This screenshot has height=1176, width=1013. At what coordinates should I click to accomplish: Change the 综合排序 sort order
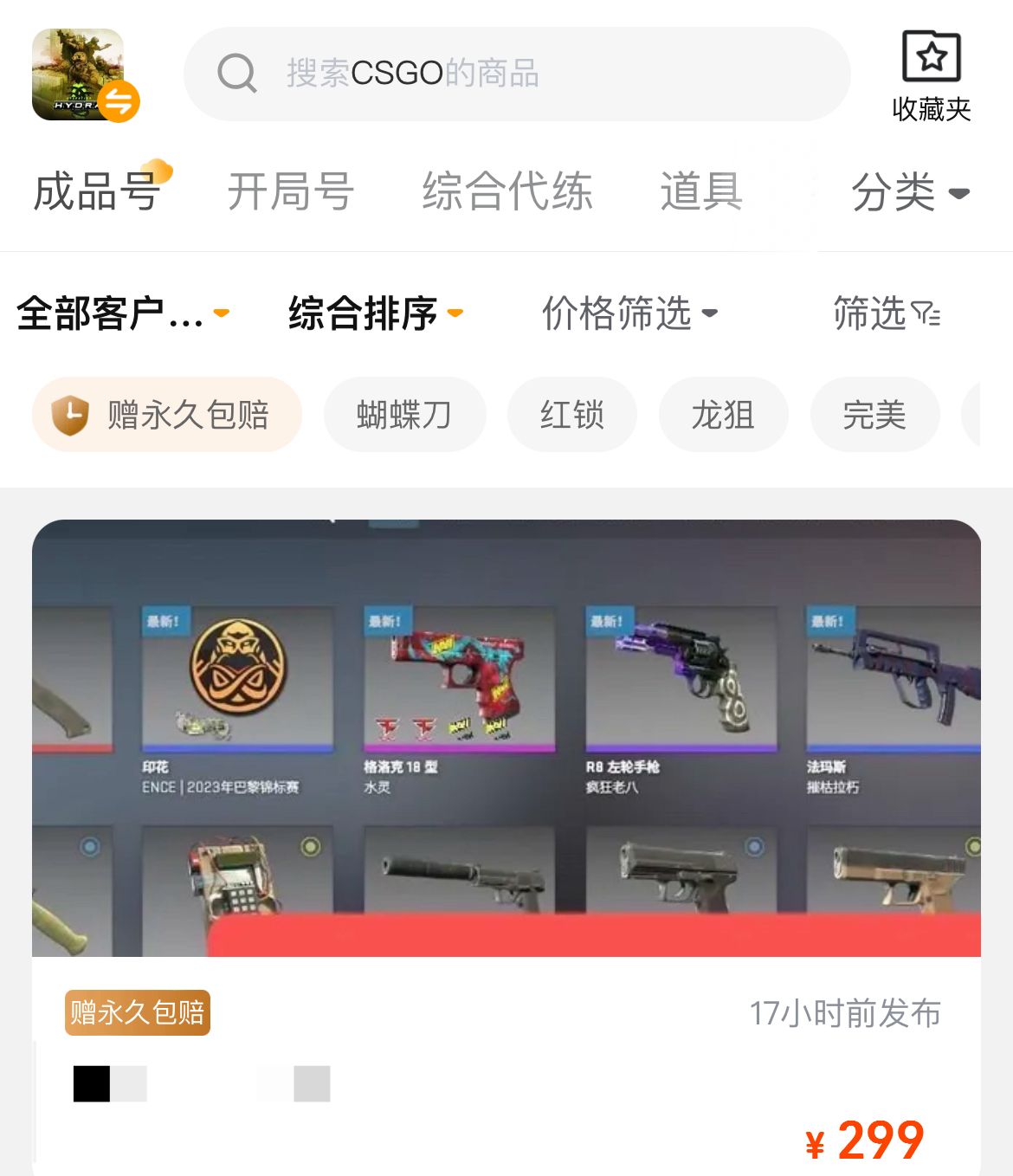tap(375, 313)
